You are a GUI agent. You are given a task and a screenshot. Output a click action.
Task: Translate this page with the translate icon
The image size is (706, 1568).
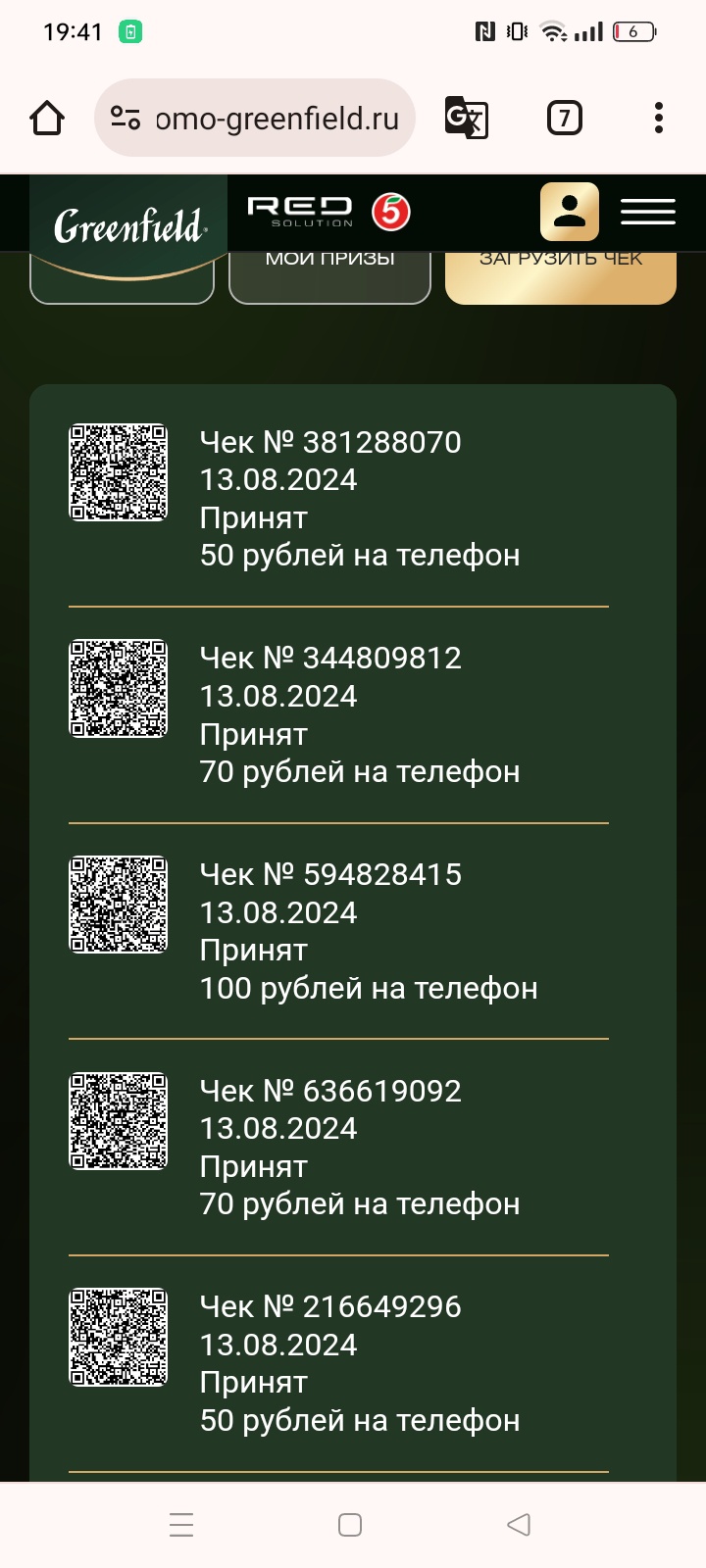pyautogui.click(x=466, y=119)
